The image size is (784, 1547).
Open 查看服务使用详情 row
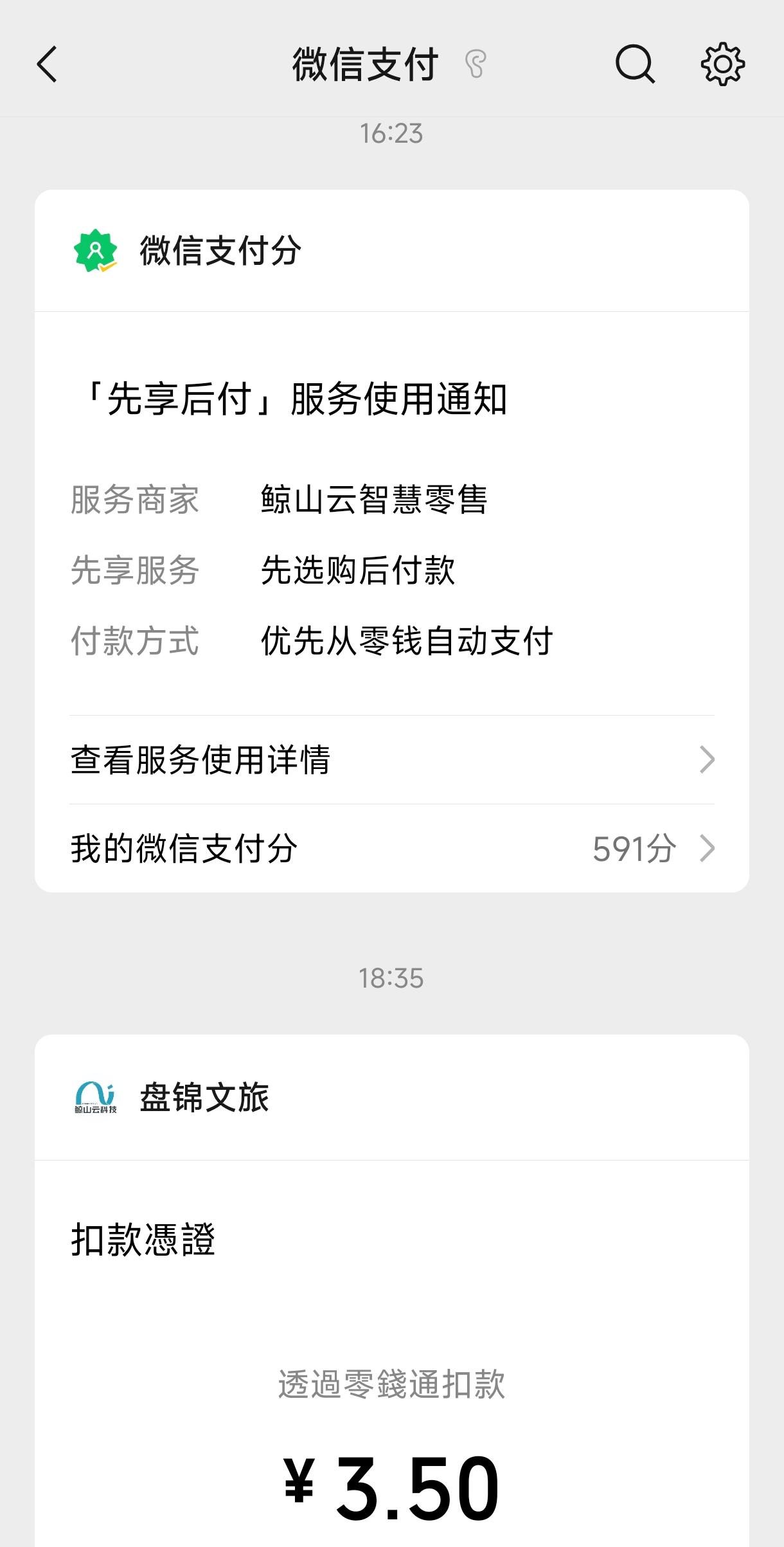[392, 759]
